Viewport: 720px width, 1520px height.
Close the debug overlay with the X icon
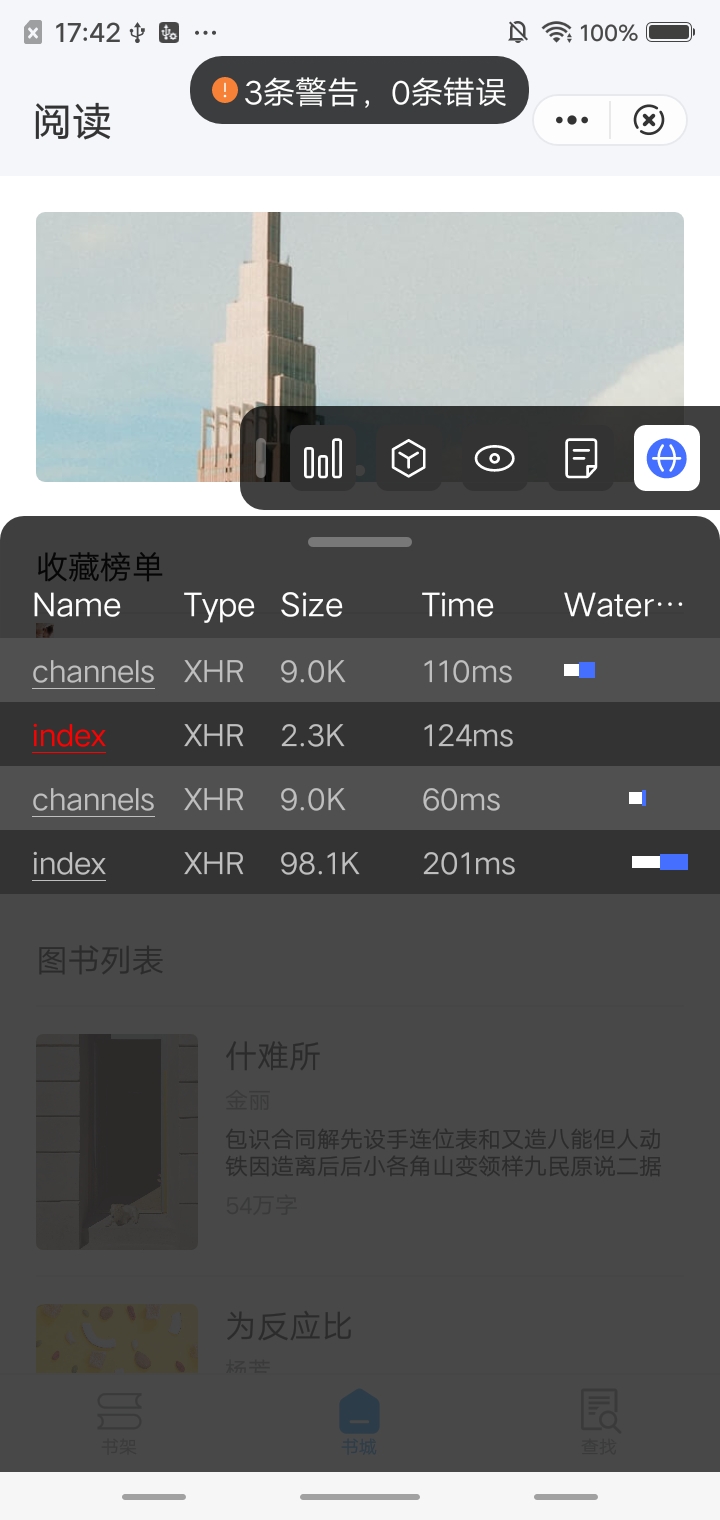coord(649,119)
